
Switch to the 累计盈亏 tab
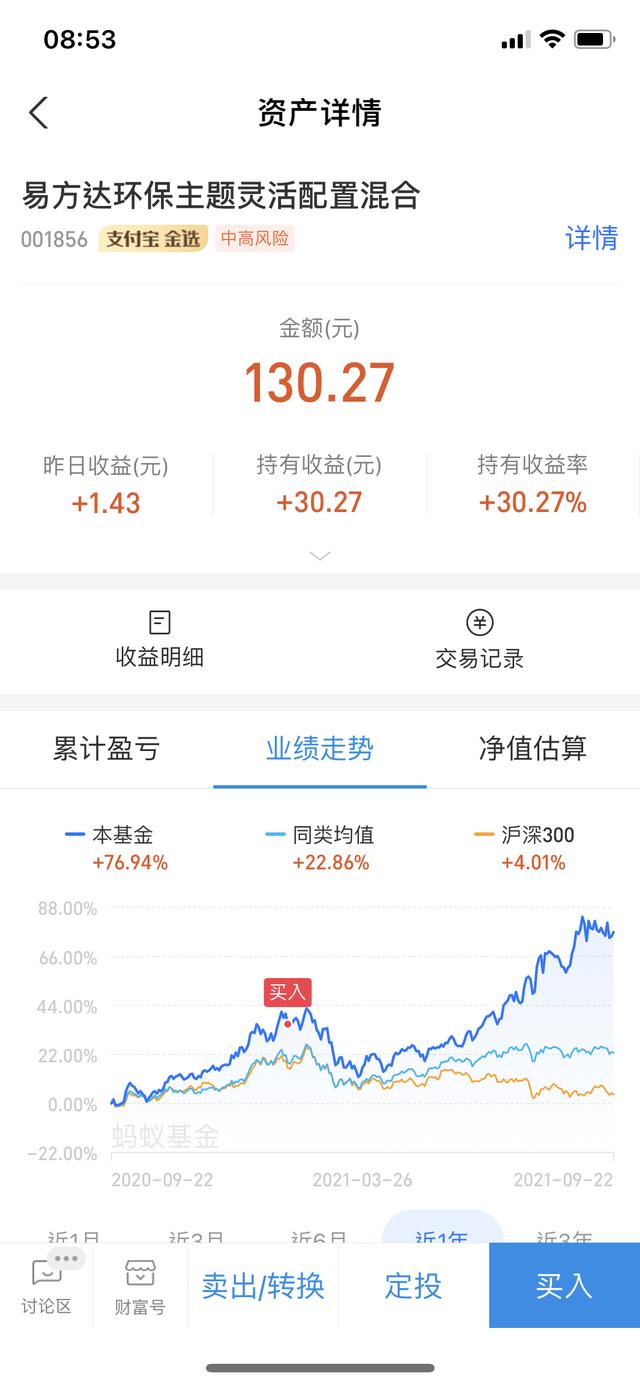(x=106, y=748)
